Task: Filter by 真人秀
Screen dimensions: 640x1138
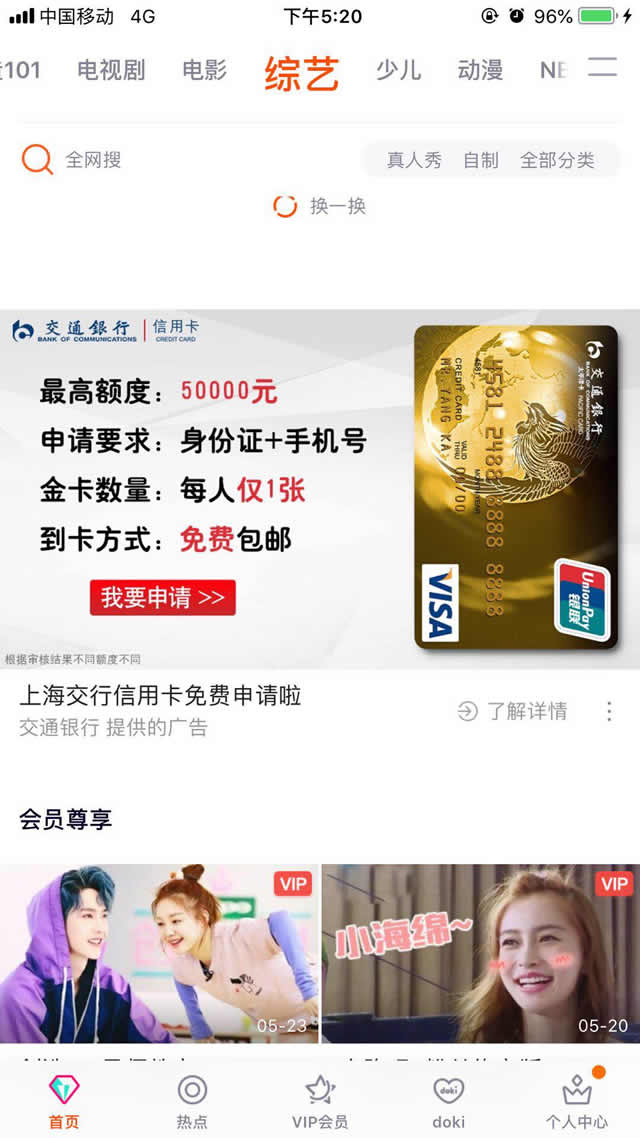Action: (x=414, y=160)
